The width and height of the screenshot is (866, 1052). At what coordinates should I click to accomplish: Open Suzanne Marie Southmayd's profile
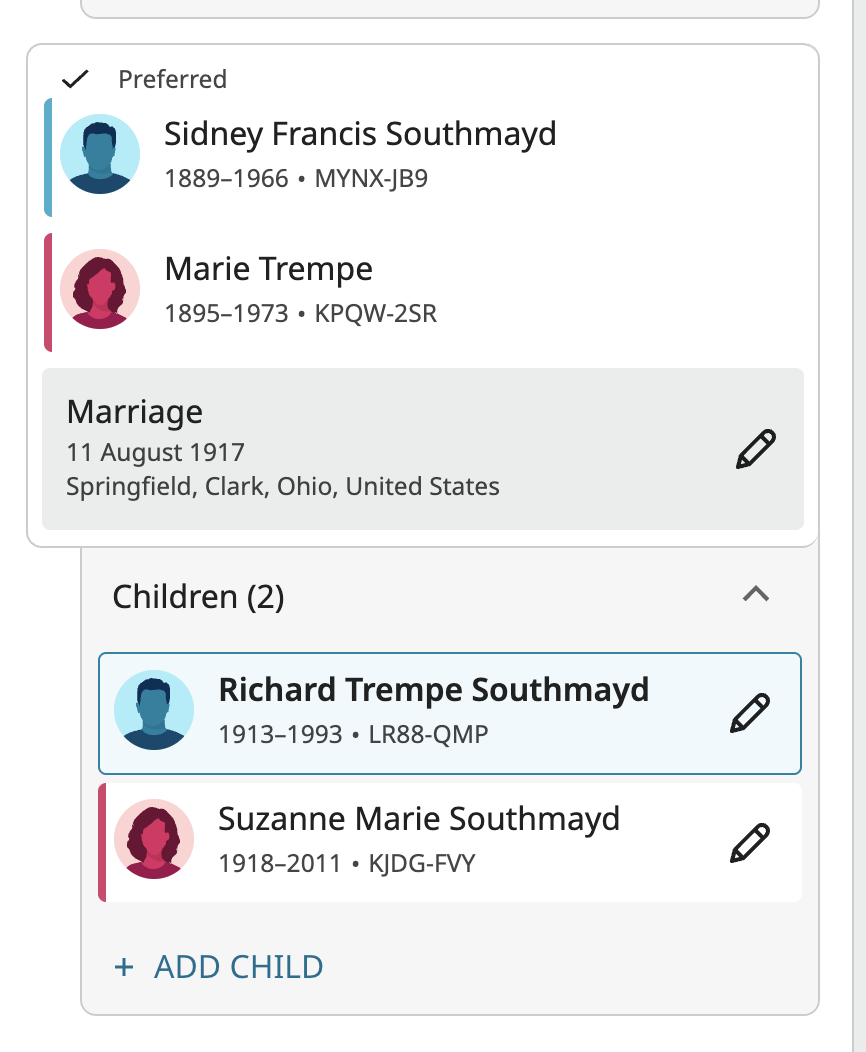tap(418, 820)
